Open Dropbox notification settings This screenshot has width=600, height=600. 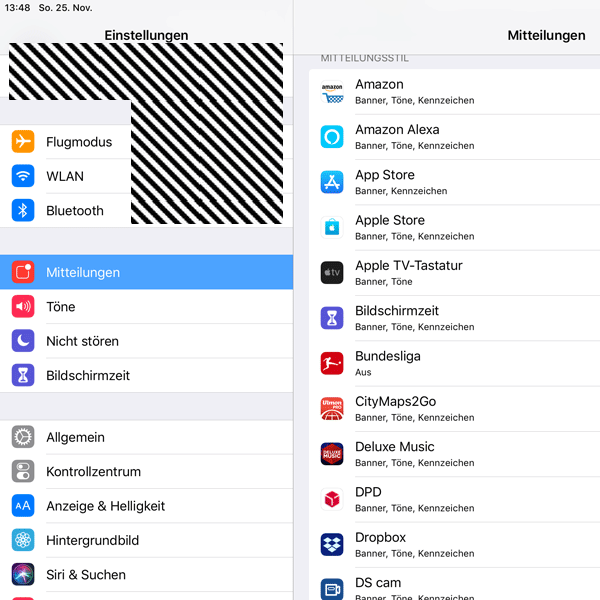[450, 544]
